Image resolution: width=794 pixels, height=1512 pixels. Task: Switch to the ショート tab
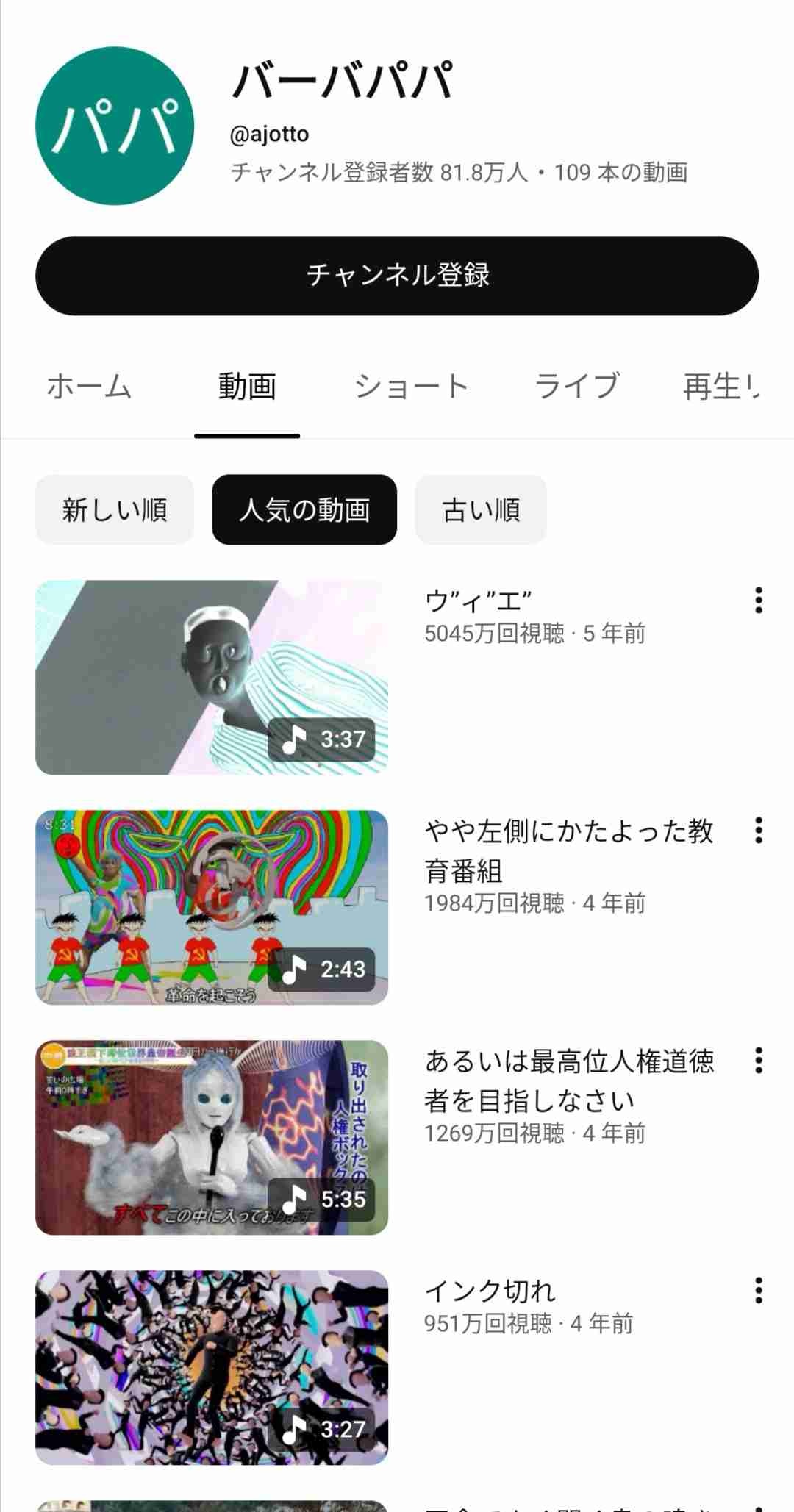[x=411, y=387]
